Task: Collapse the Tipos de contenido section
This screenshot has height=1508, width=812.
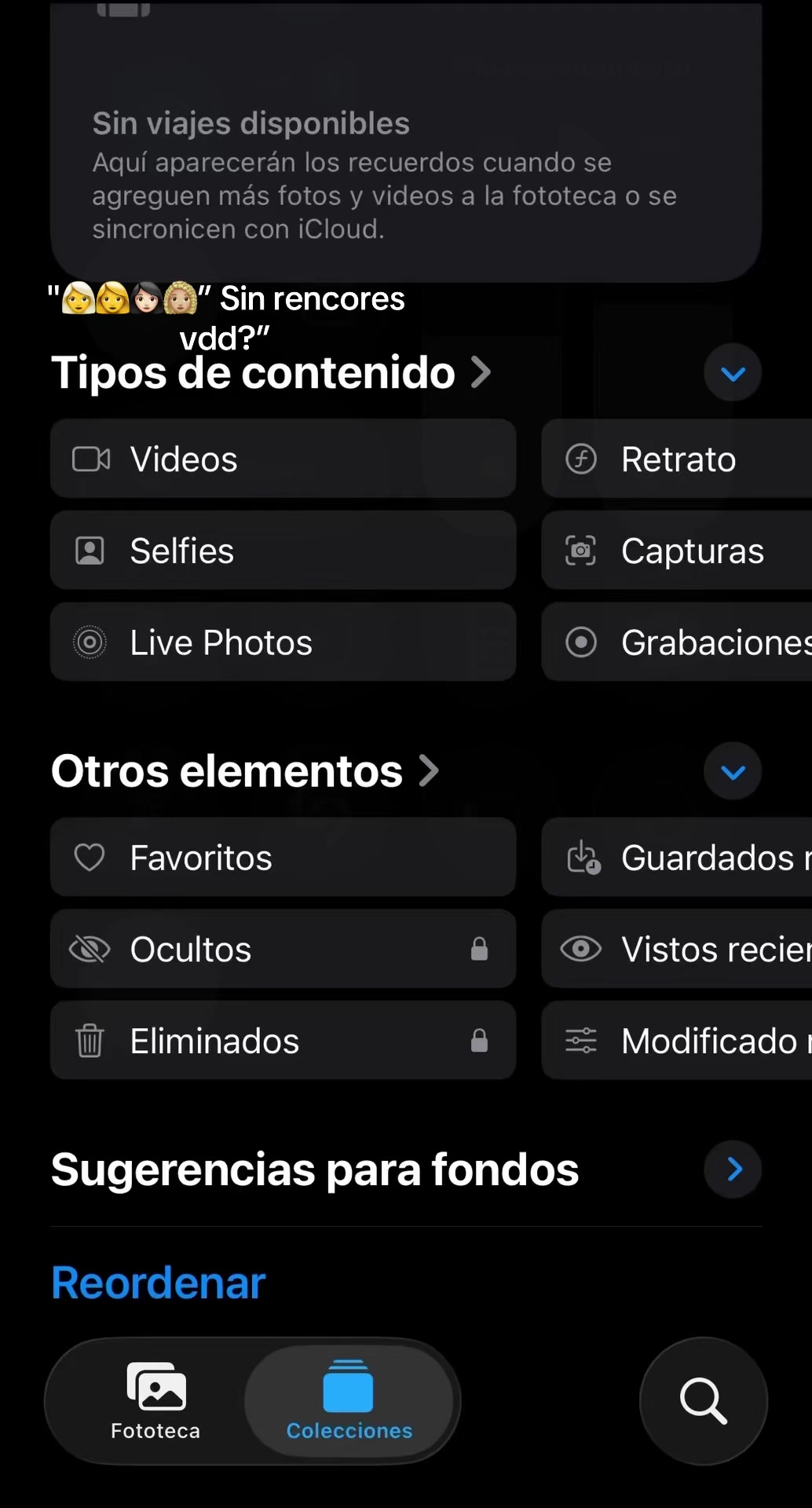Action: (733, 373)
